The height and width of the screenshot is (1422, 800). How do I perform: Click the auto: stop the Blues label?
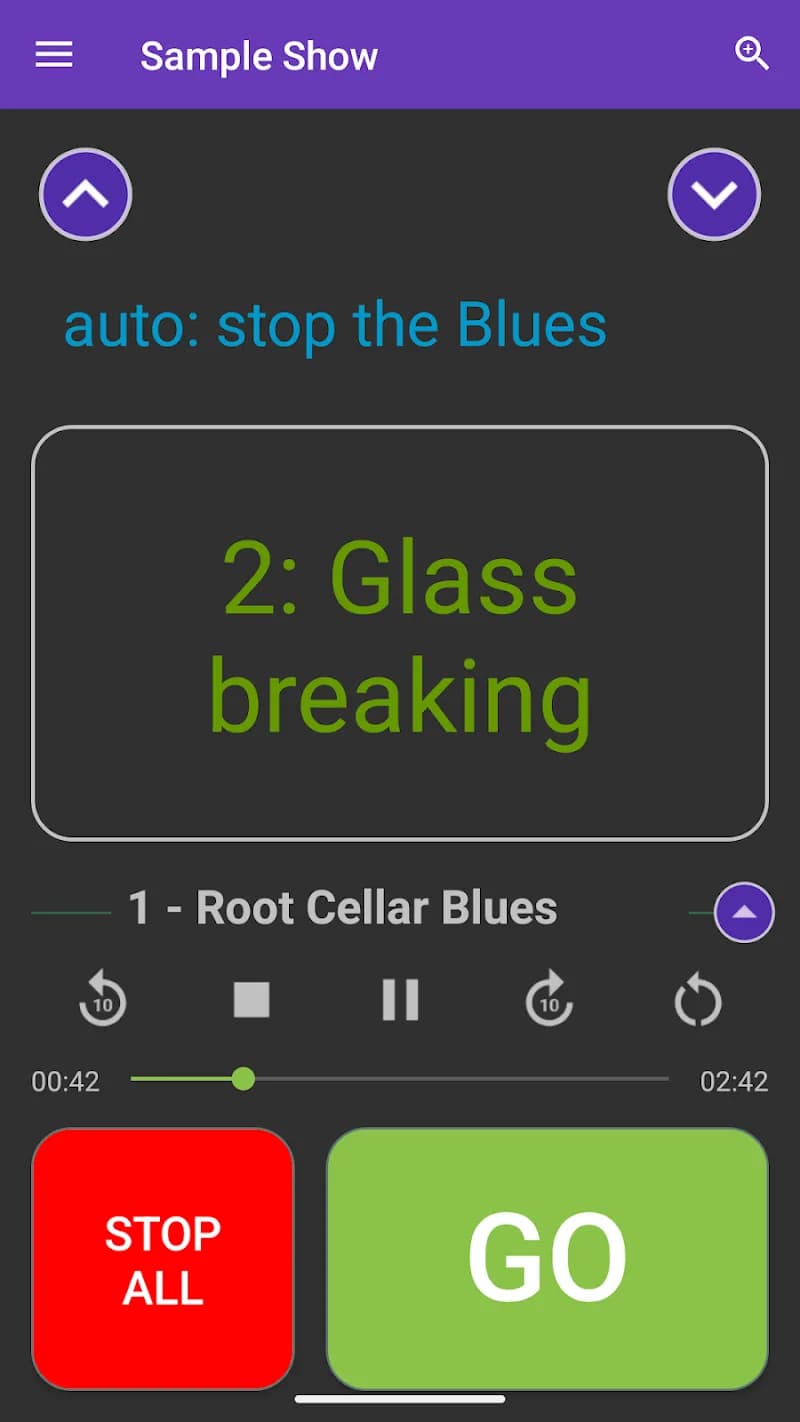(x=335, y=322)
